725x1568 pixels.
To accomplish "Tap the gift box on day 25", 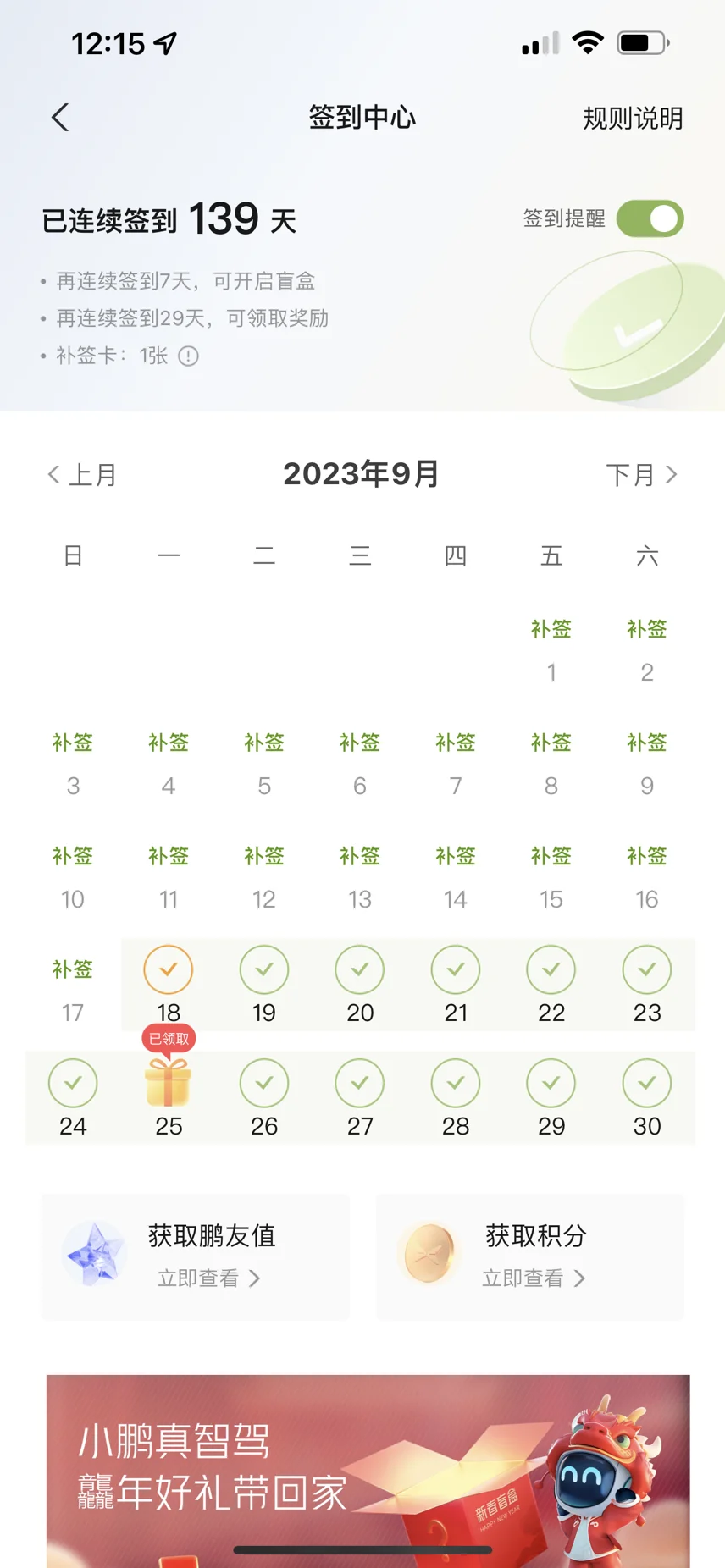I will [x=169, y=1083].
